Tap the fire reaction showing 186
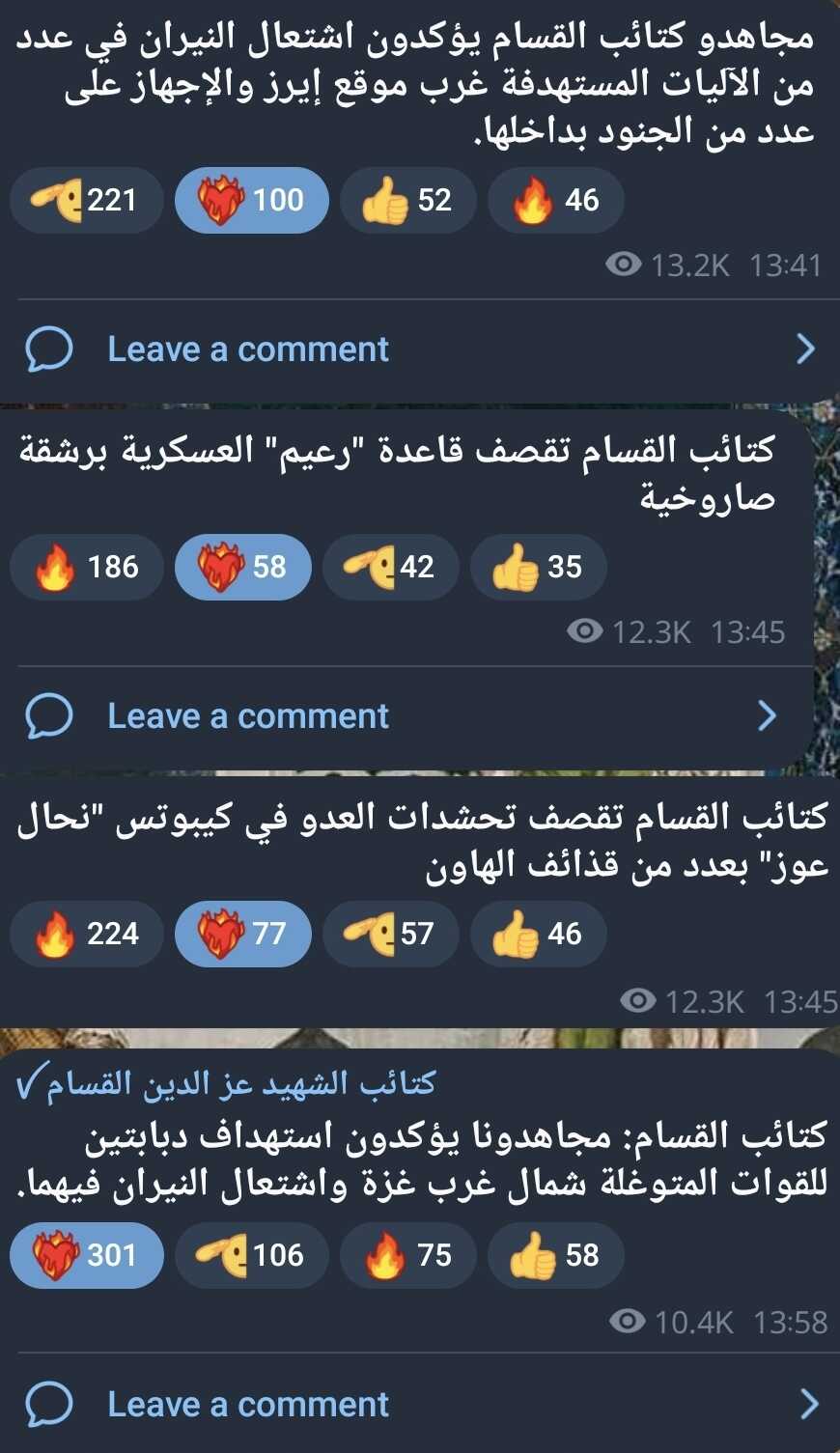The height and width of the screenshot is (1453, 840). [86, 567]
